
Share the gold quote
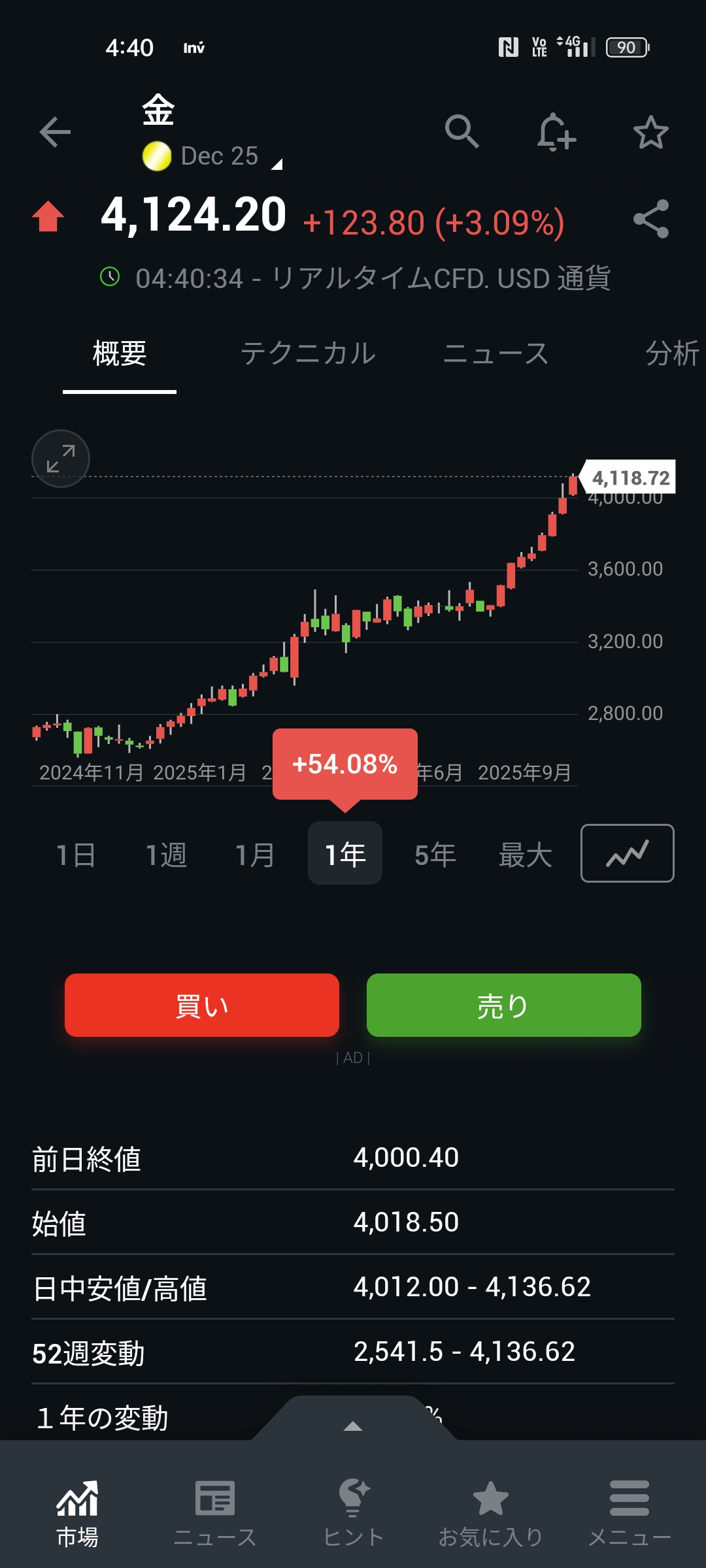pyautogui.click(x=651, y=219)
